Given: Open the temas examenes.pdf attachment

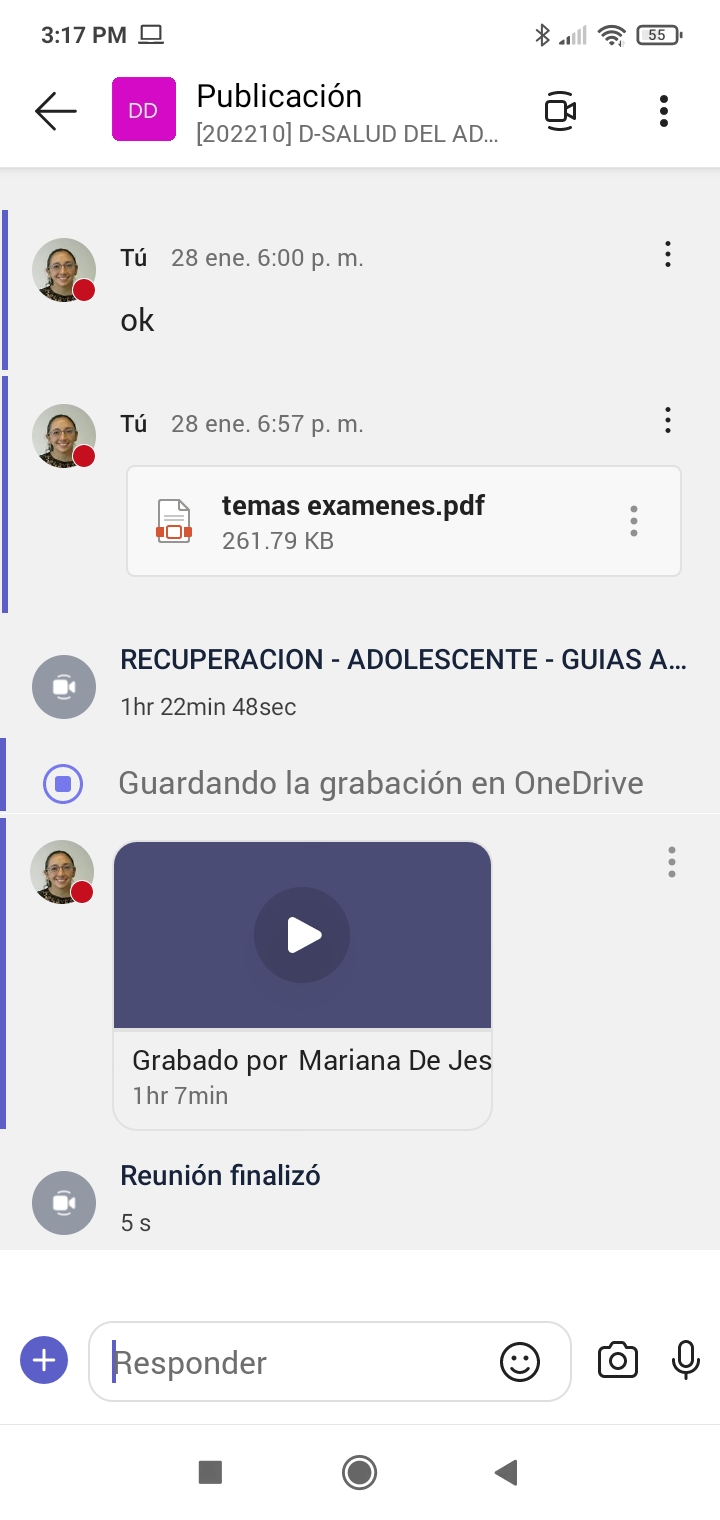Looking at the screenshot, I should tap(352, 521).
